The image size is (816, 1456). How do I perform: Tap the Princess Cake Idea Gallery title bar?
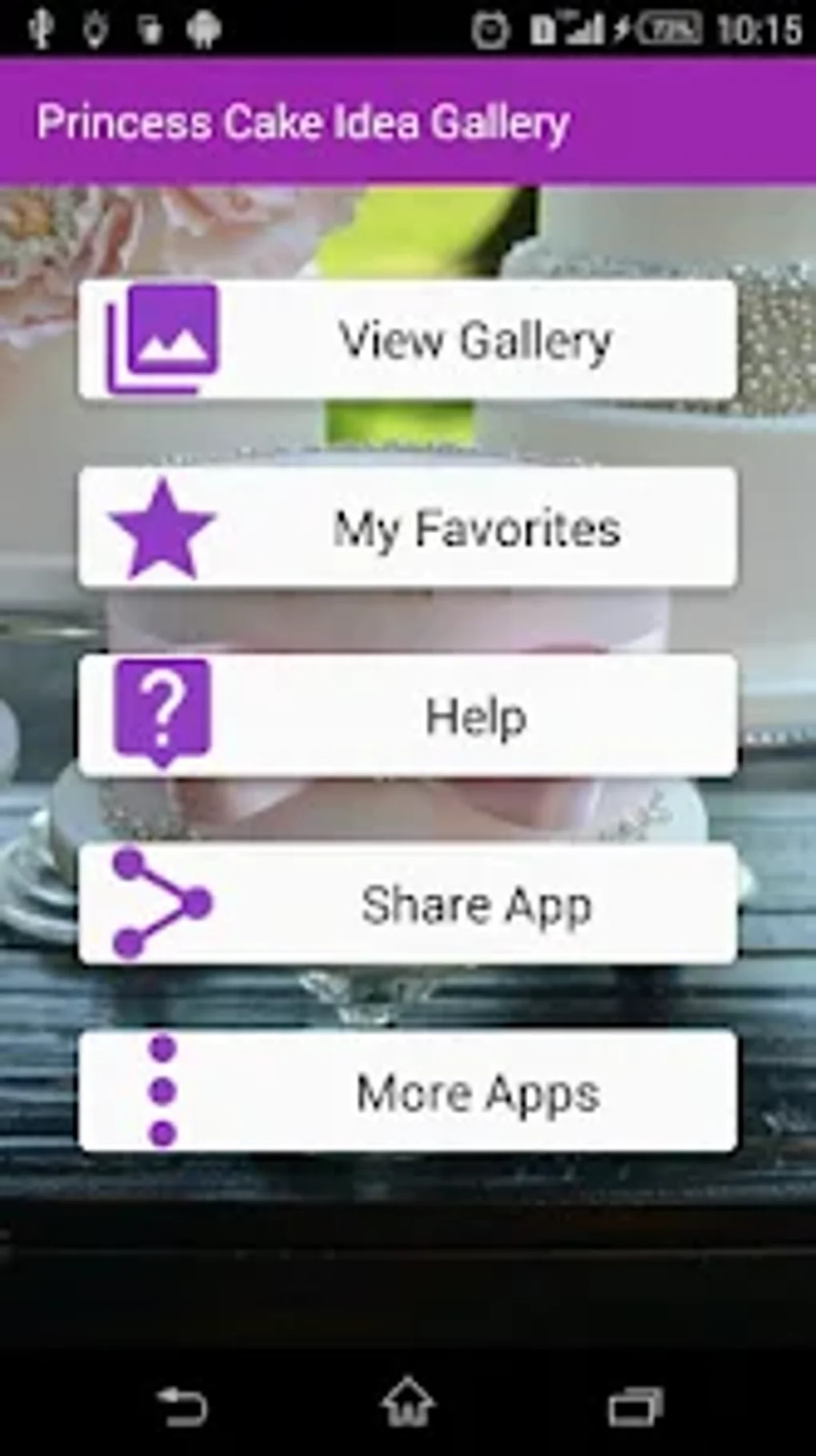tap(304, 120)
